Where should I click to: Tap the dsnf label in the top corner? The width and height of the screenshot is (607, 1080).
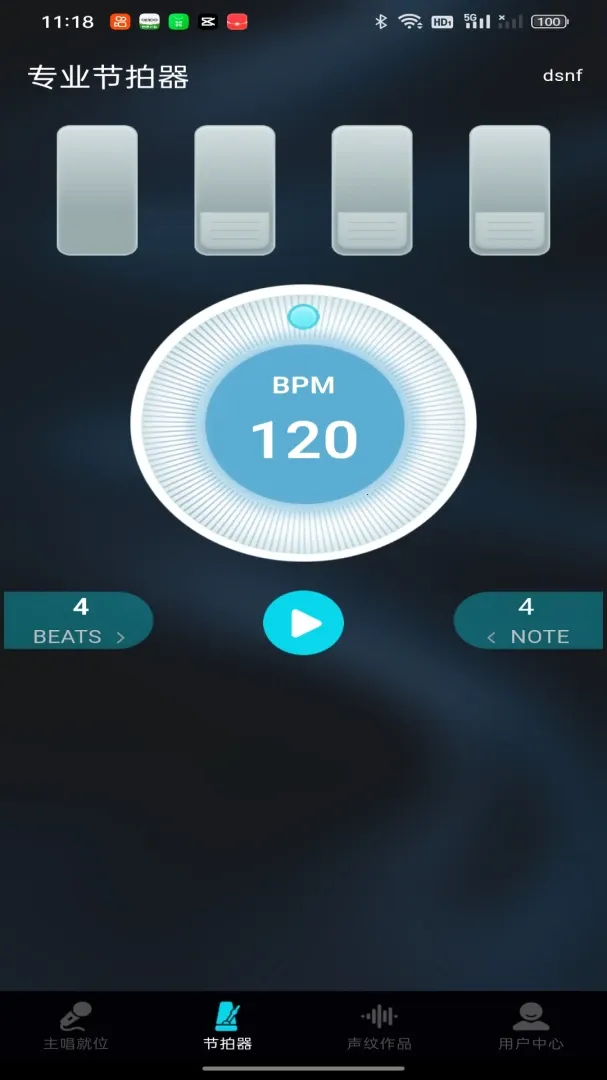click(x=563, y=75)
